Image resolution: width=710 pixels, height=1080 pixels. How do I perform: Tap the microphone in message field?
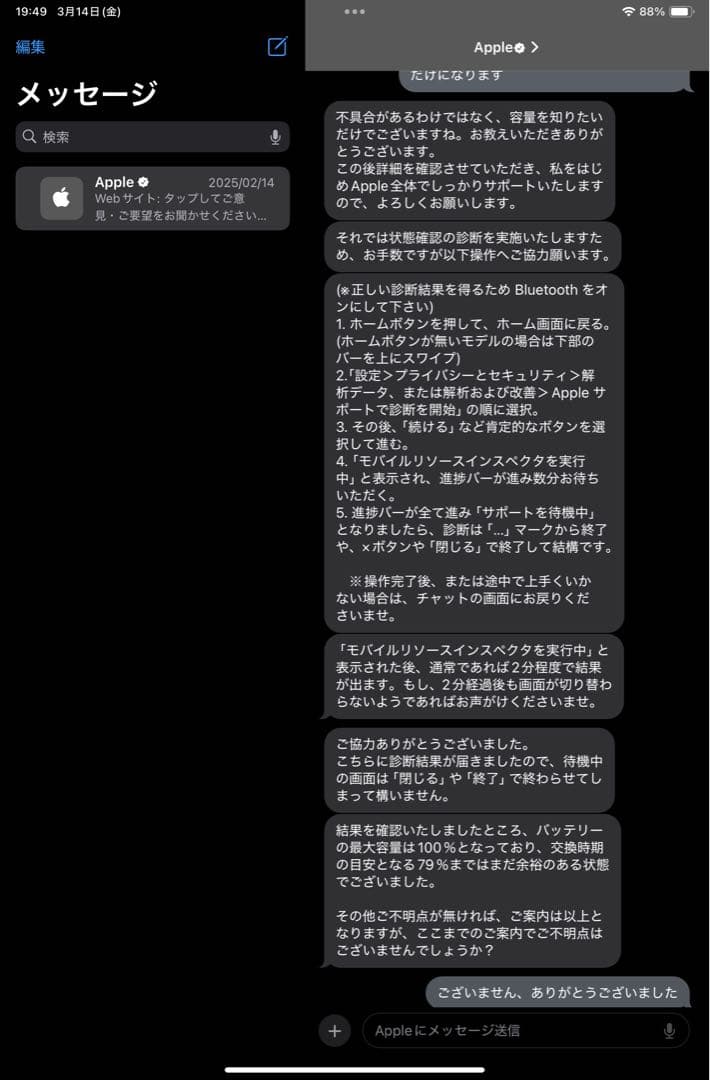click(669, 1031)
